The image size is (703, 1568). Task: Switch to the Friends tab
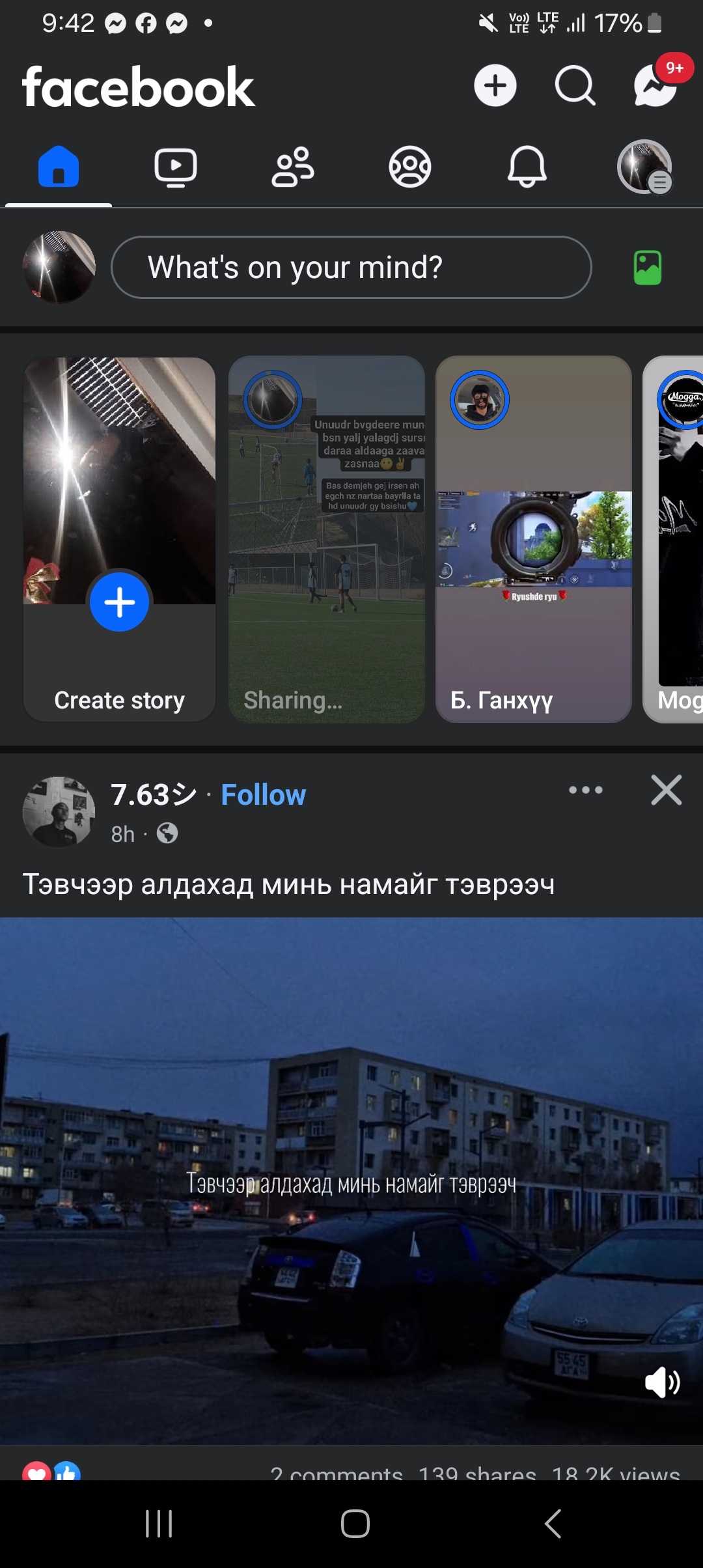tap(293, 167)
